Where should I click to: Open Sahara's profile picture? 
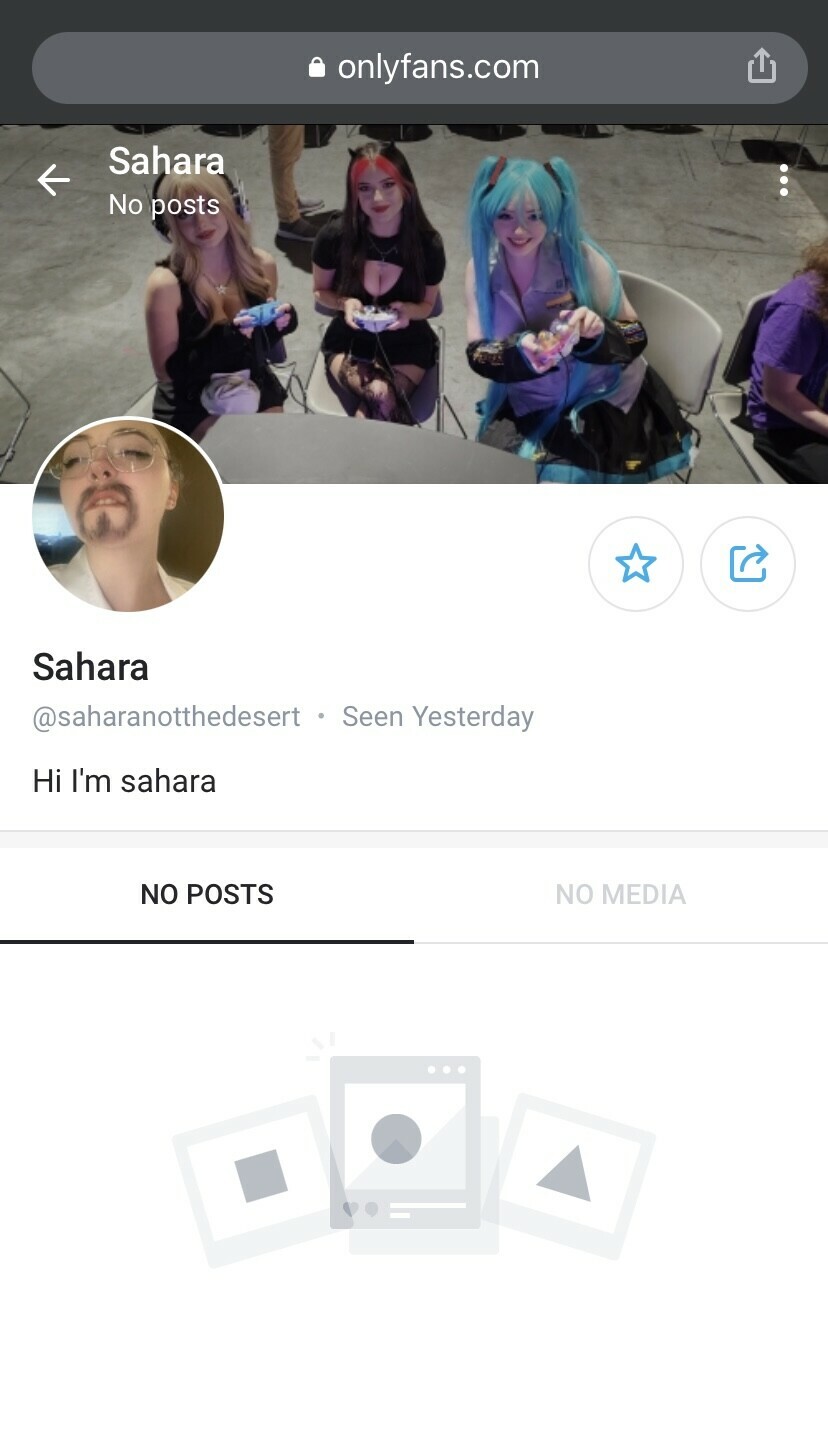click(128, 516)
